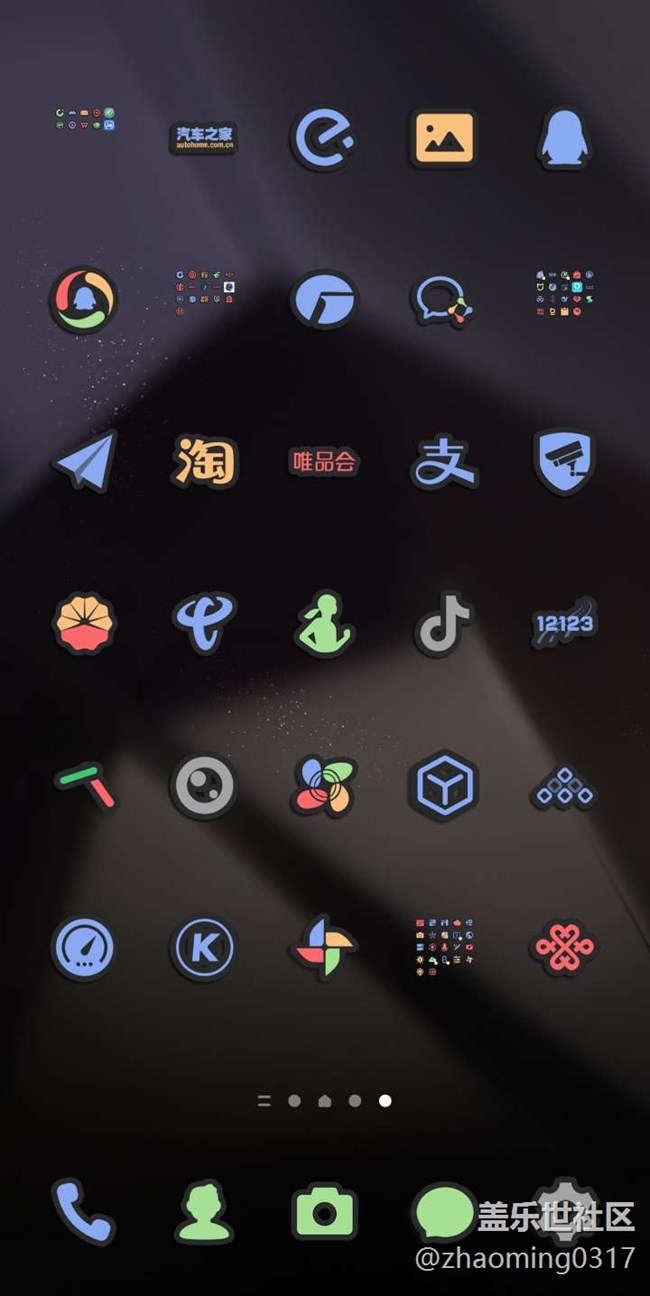
Task: Jump to the home page indicator
Action: [325, 1101]
